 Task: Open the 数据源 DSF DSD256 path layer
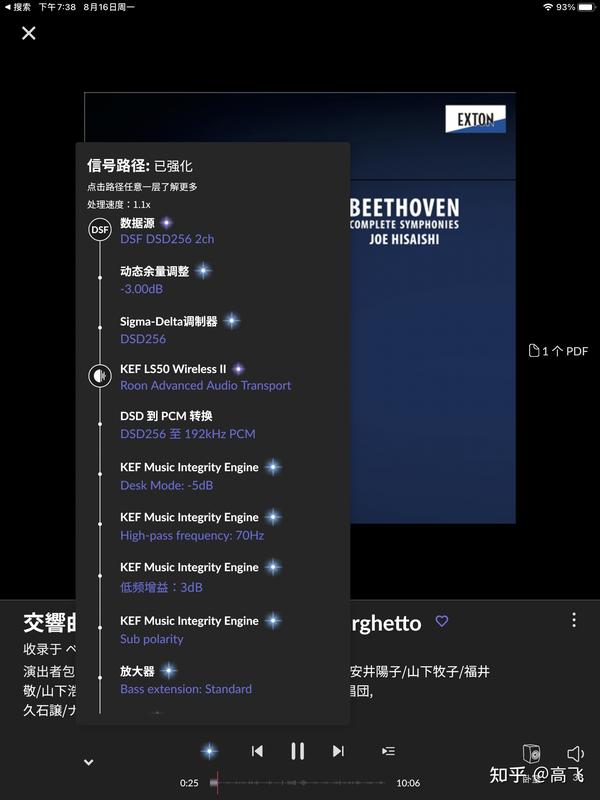pyautogui.click(x=167, y=231)
